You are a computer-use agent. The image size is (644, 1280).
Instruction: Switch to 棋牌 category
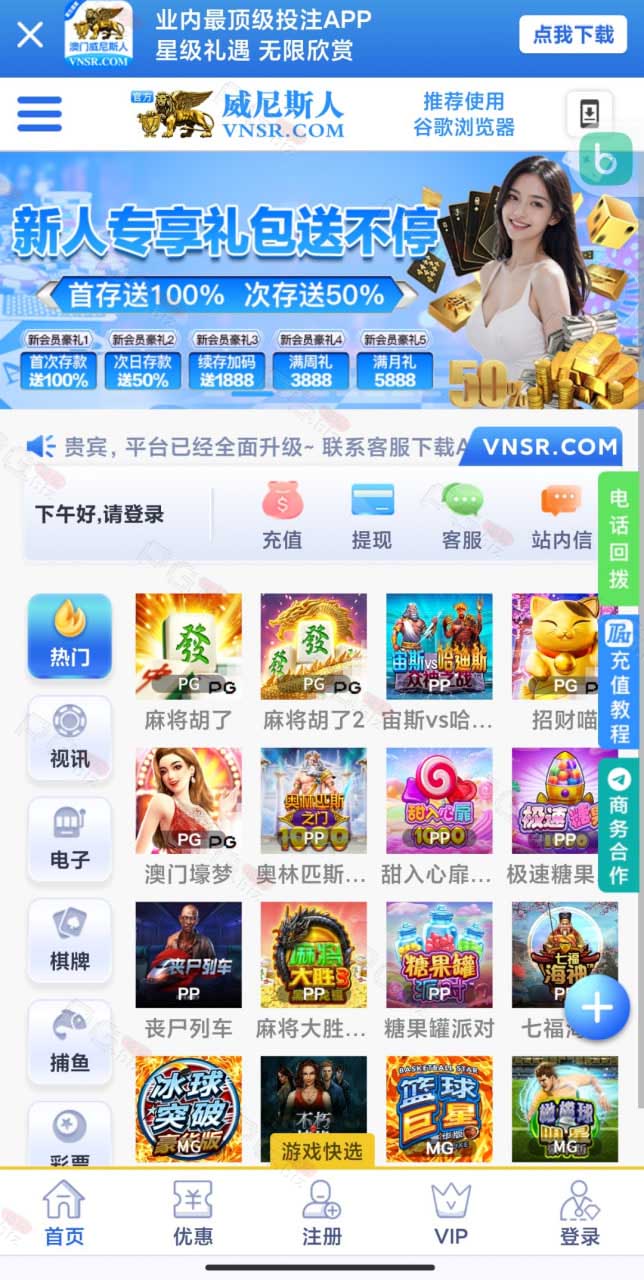[x=70, y=940]
